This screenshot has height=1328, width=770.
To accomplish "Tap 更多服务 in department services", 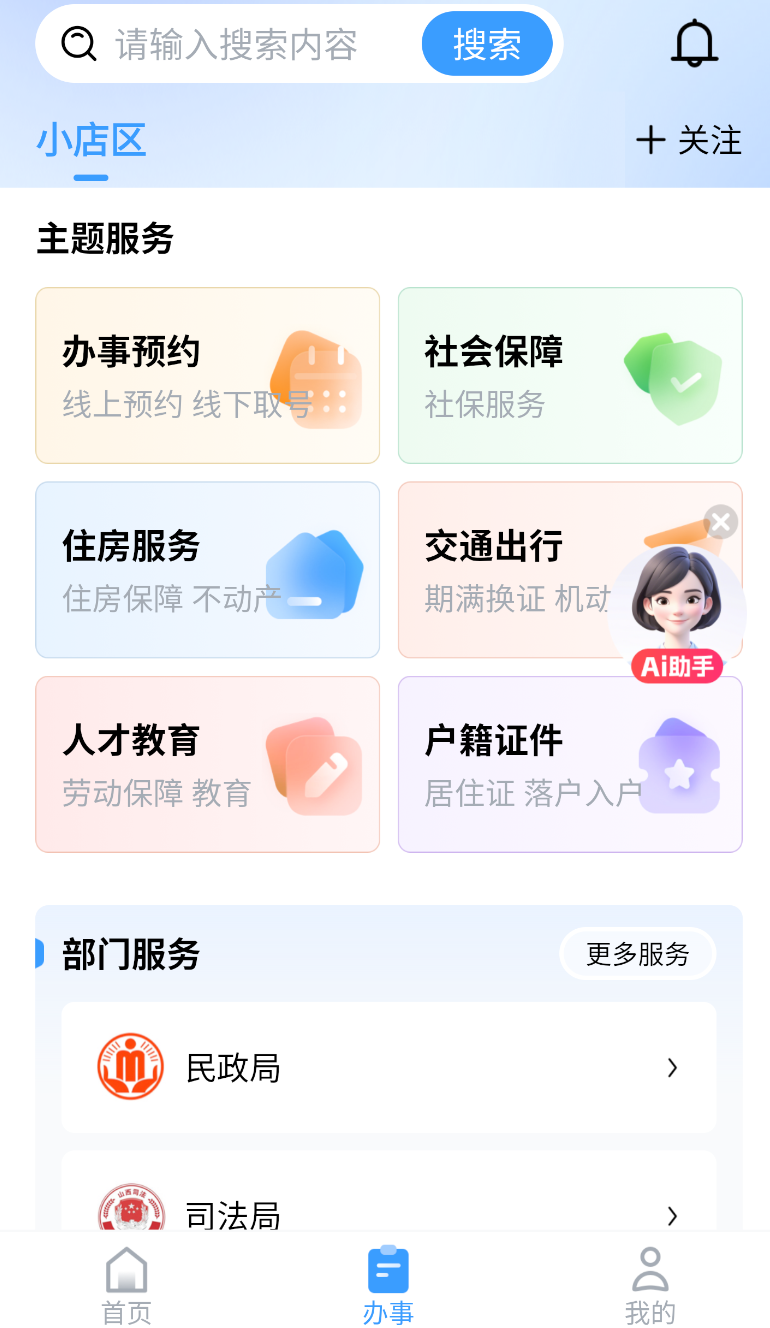I will pyautogui.click(x=638, y=954).
